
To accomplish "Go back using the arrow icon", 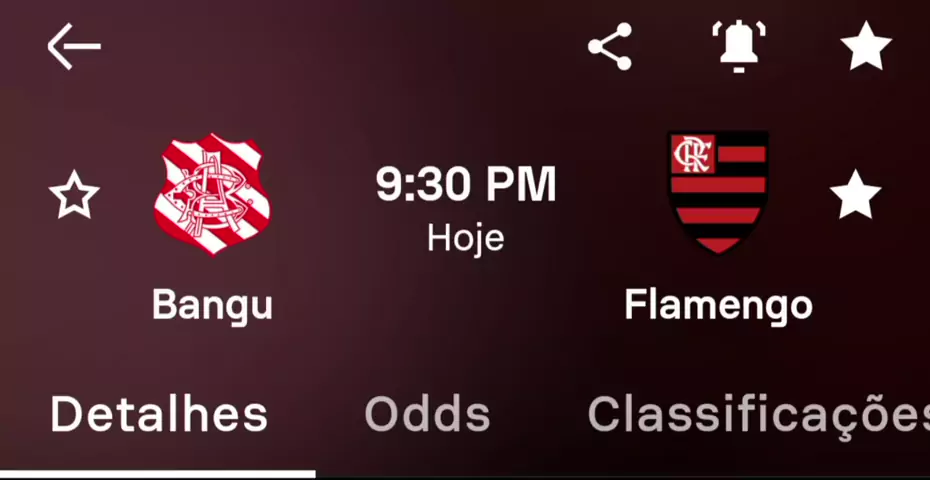I will 74,46.
